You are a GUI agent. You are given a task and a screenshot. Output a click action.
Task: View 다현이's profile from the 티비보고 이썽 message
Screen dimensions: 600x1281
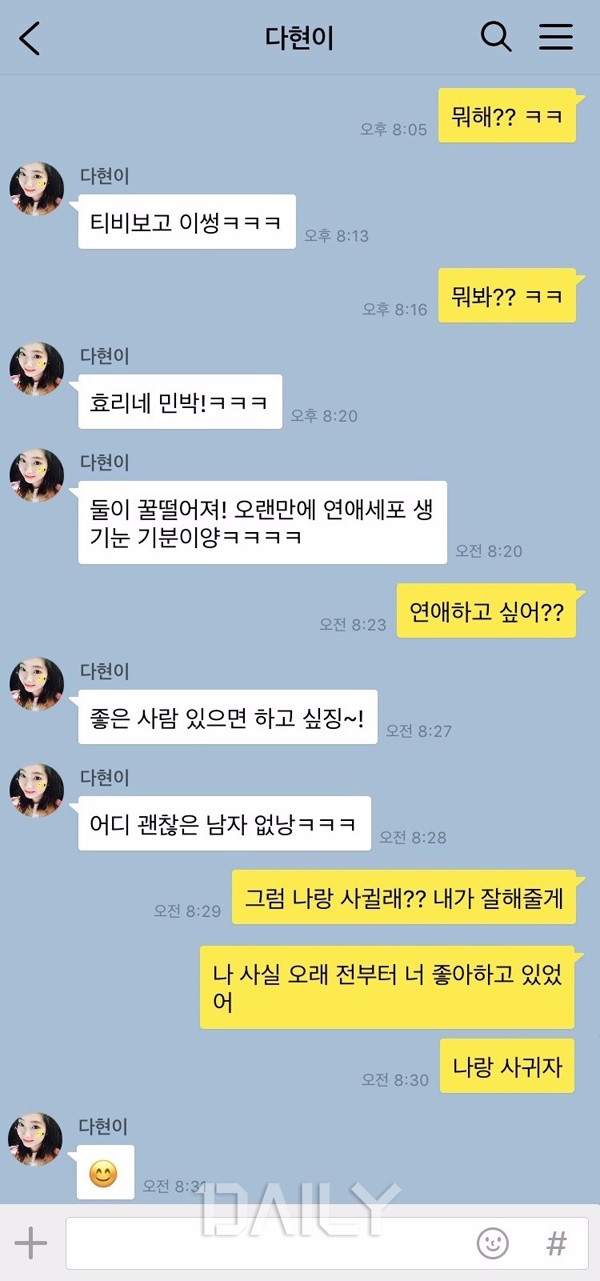37,189
